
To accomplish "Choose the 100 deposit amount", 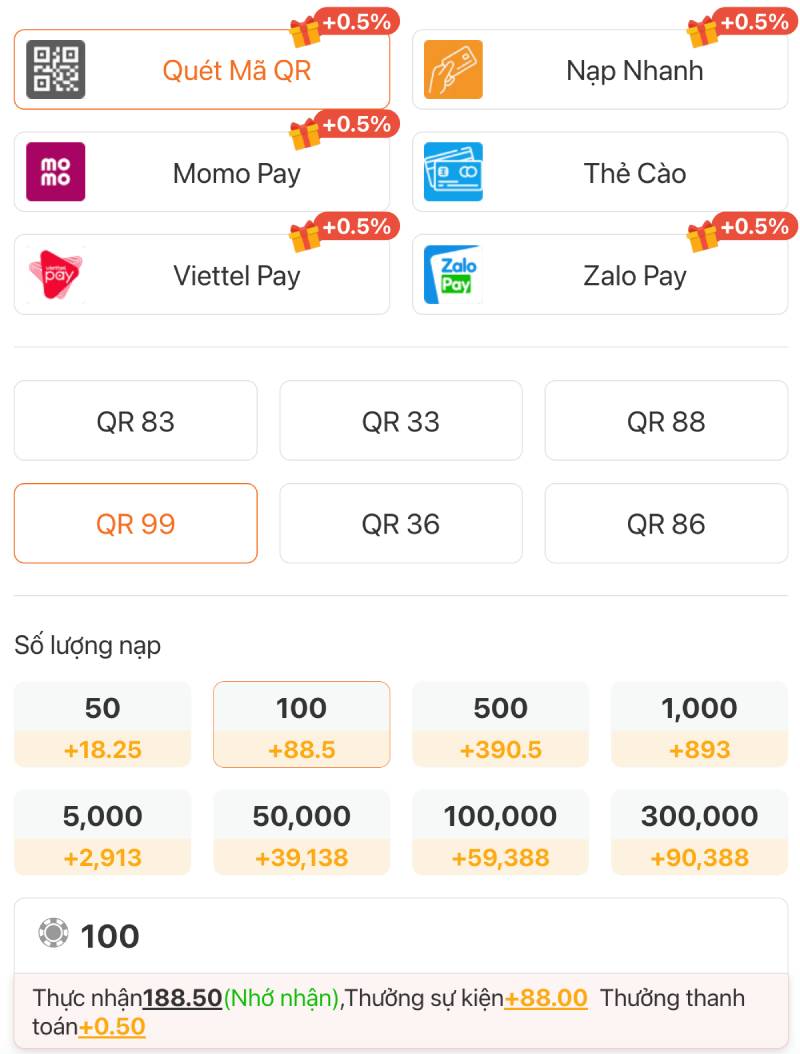I will coord(301,725).
